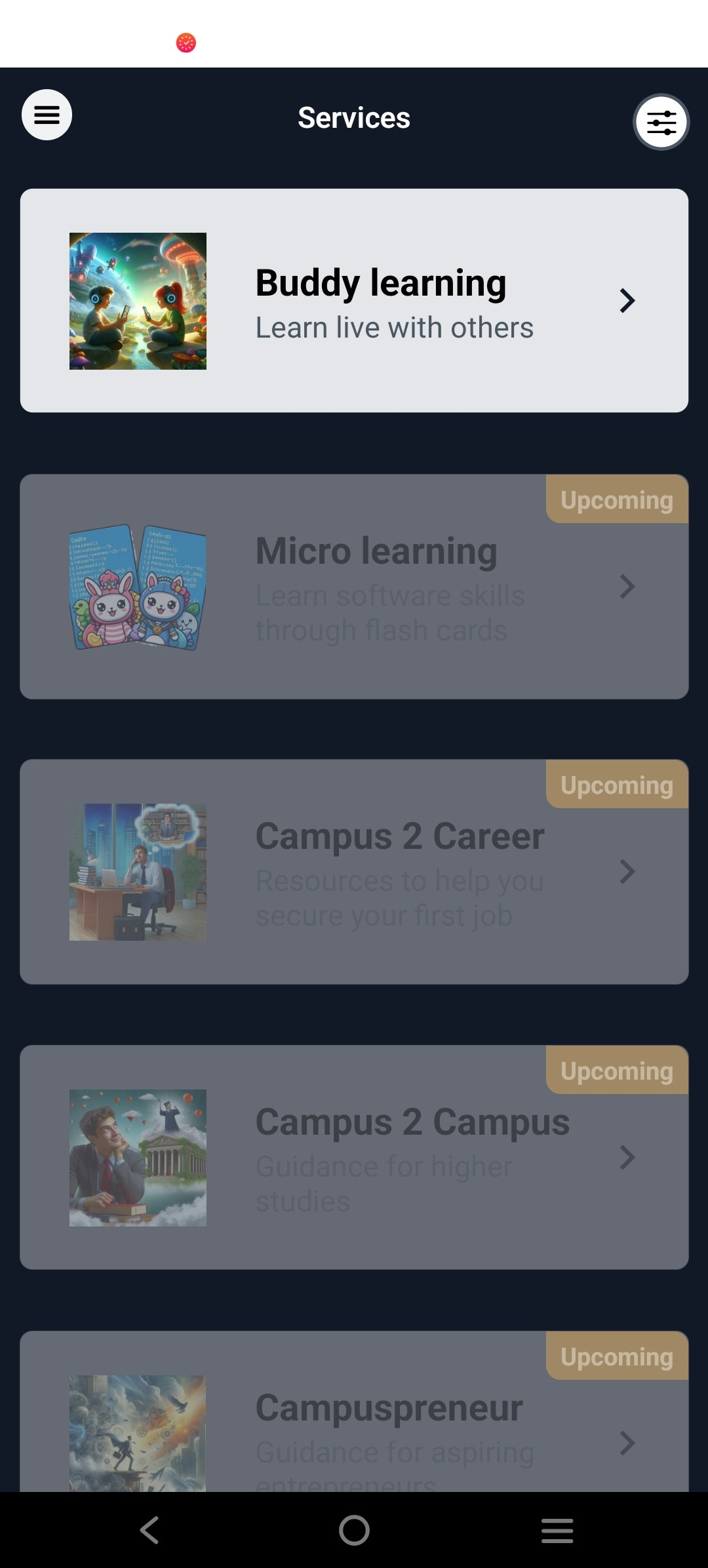Expand the Micro learning service
This screenshot has height=1568, width=708.
pyautogui.click(x=627, y=587)
